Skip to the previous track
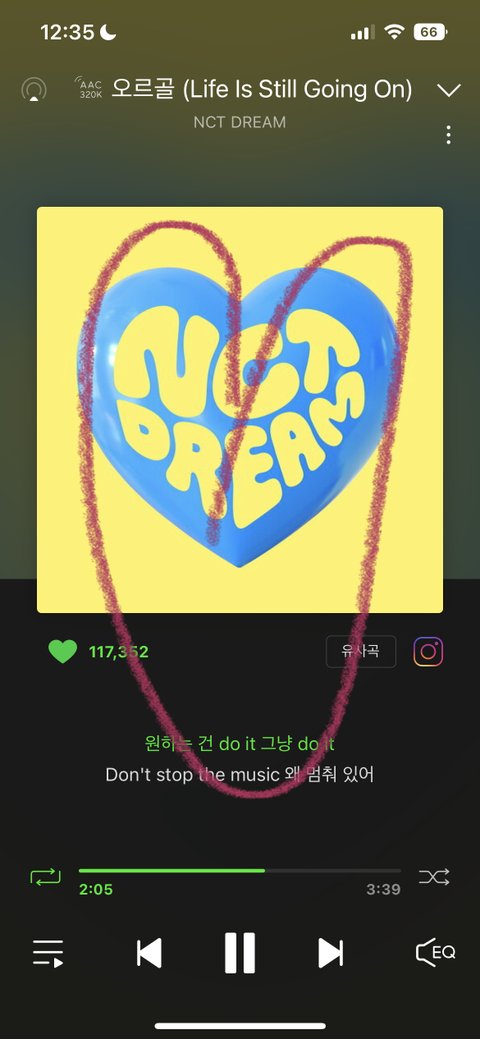 point(149,953)
